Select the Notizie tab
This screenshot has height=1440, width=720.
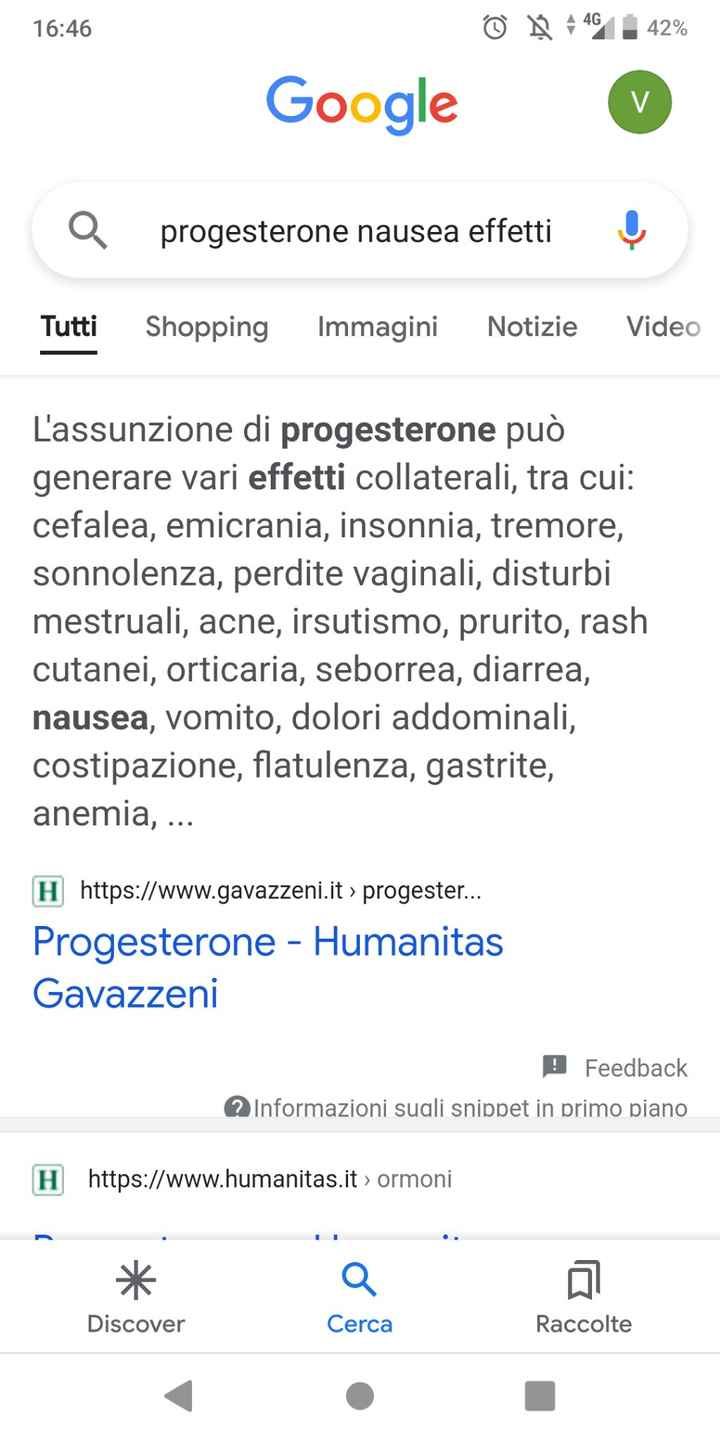[532, 327]
